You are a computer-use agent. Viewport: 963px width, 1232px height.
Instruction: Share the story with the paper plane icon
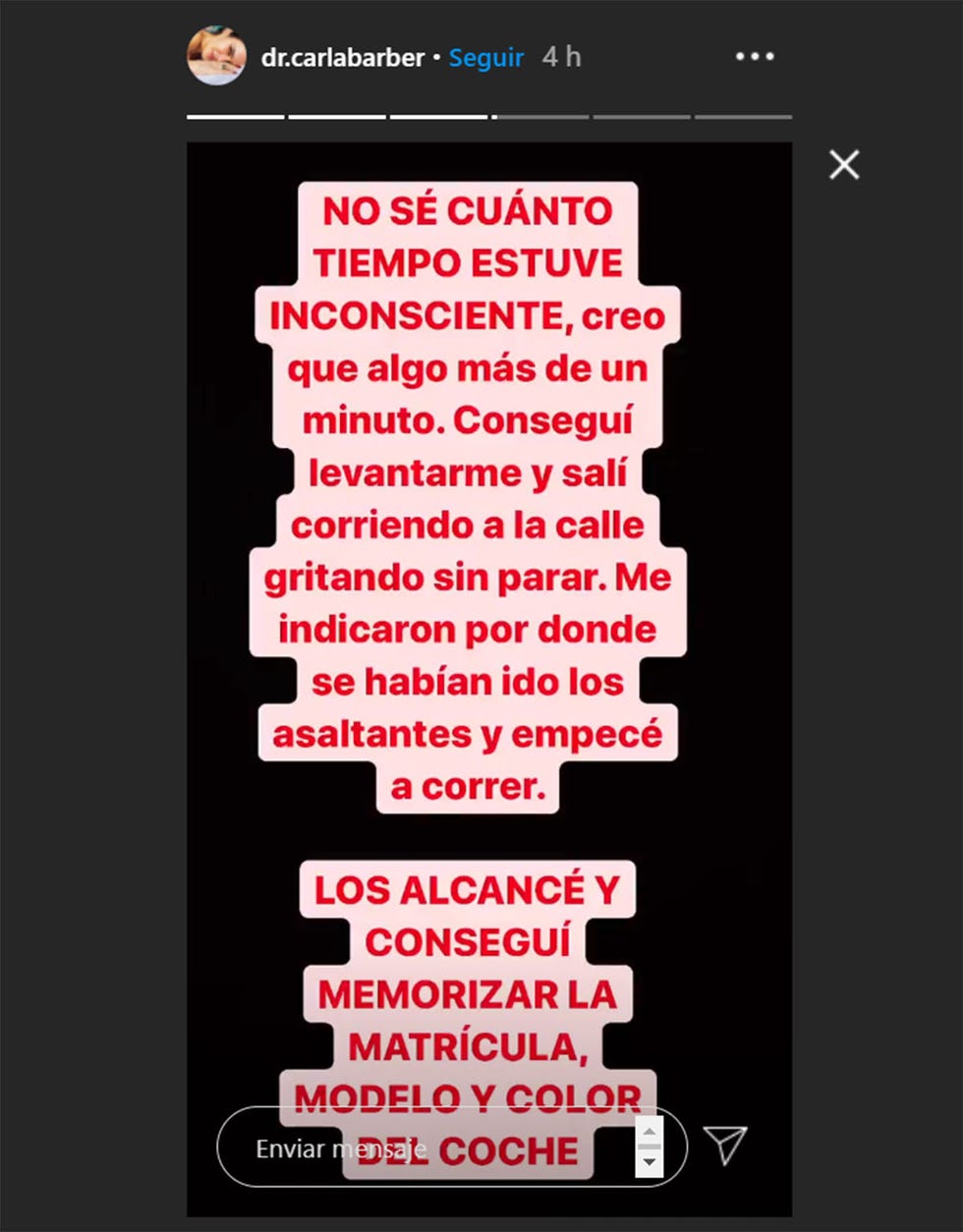pyautogui.click(x=725, y=1145)
